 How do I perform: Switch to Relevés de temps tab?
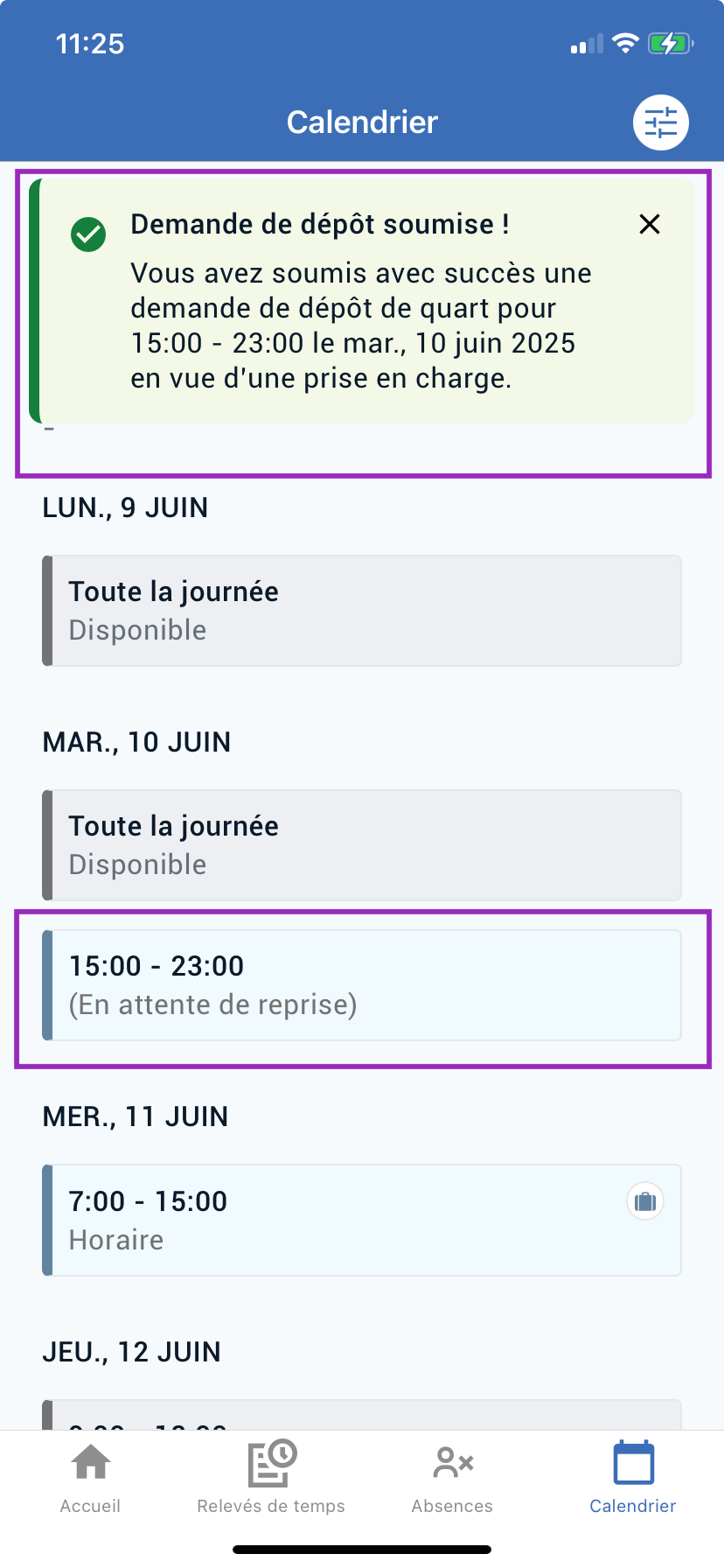(271, 1478)
